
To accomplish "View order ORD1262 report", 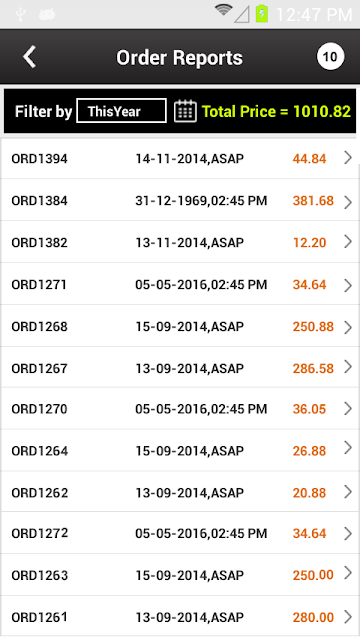I will [x=180, y=492].
